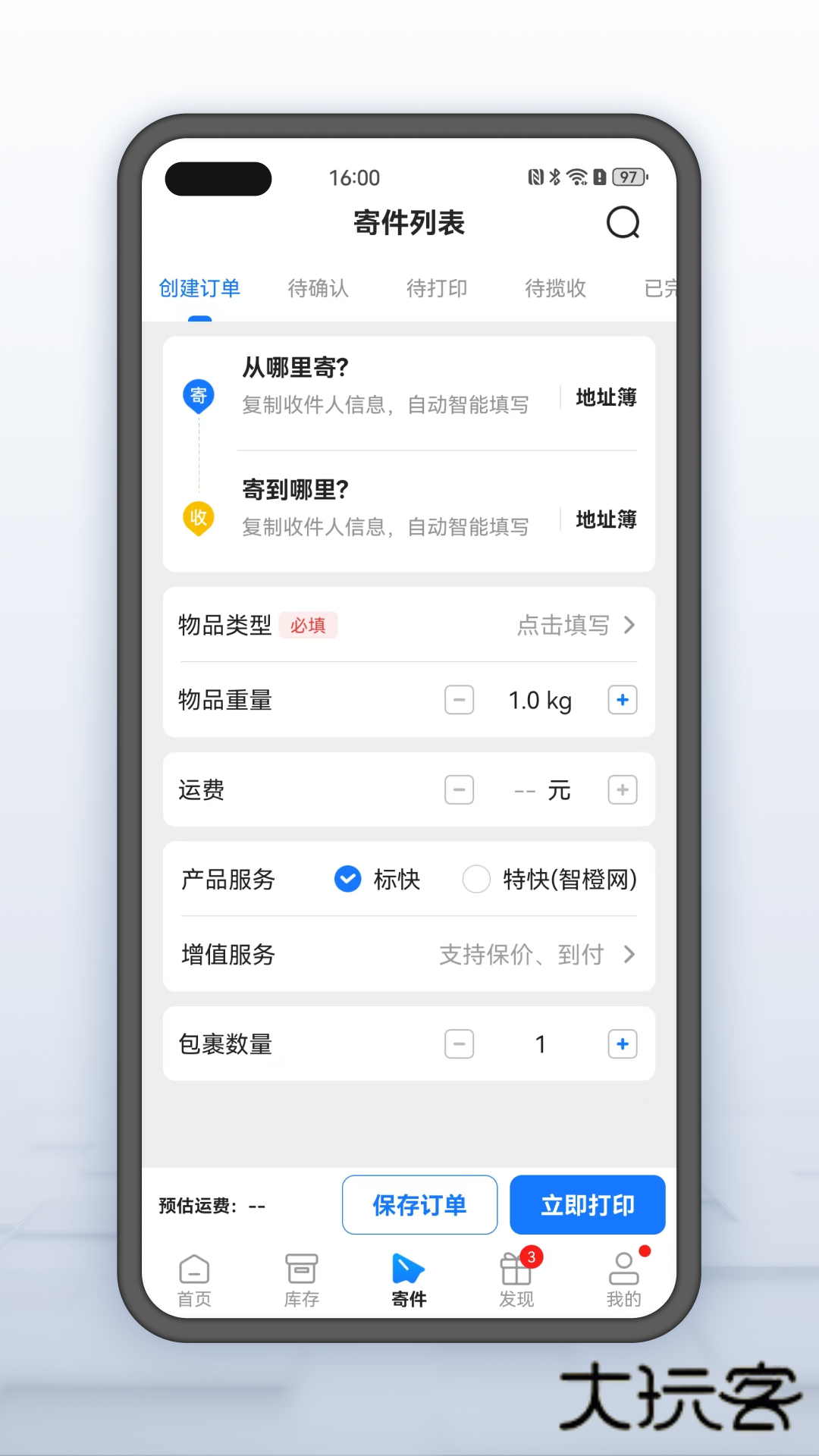
Task: Select the 标快 product service option
Action: tap(348, 880)
